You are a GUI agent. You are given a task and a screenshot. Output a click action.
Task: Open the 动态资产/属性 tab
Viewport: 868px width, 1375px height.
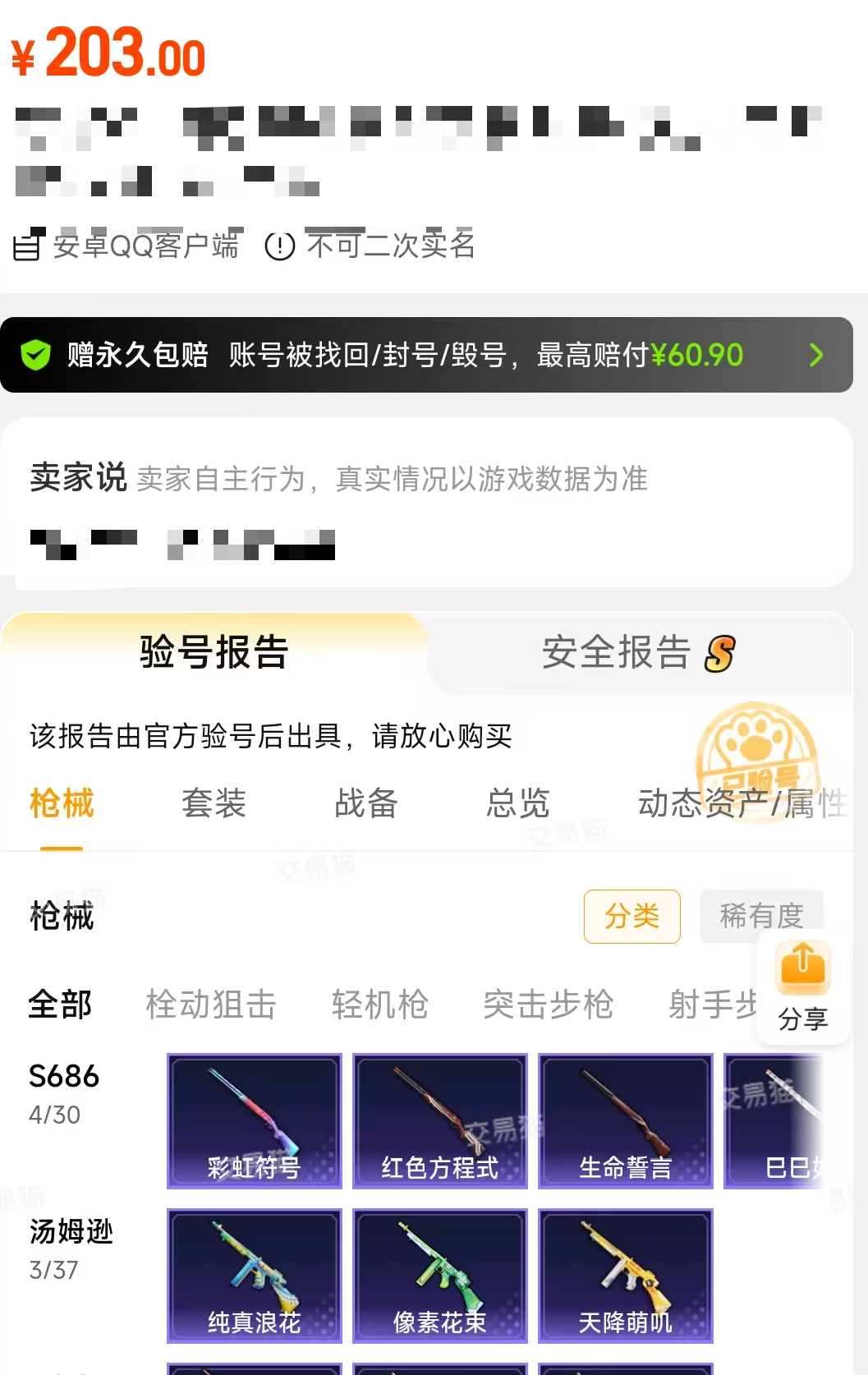[742, 803]
